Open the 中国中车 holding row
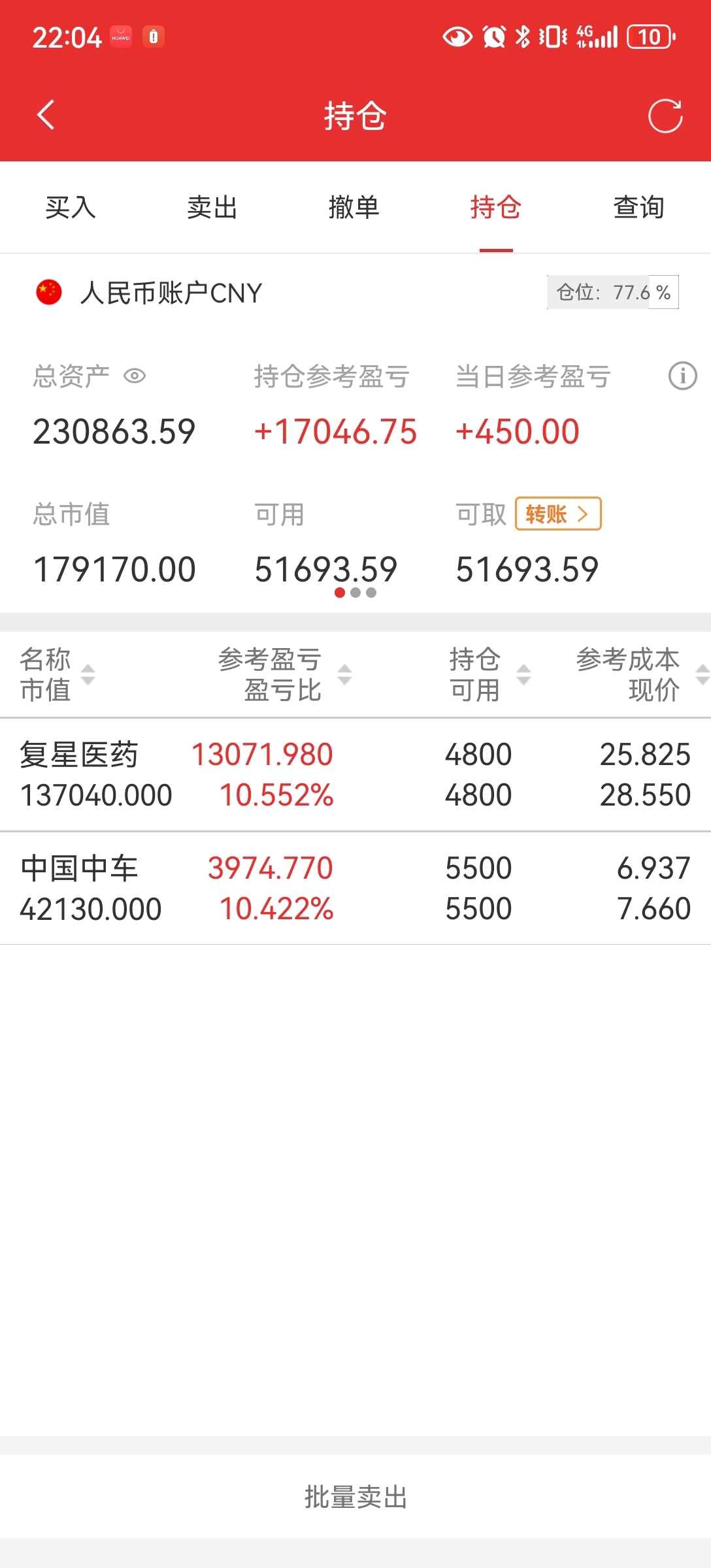The width and height of the screenshot is (711, 1568). click(x=355, y=889)
